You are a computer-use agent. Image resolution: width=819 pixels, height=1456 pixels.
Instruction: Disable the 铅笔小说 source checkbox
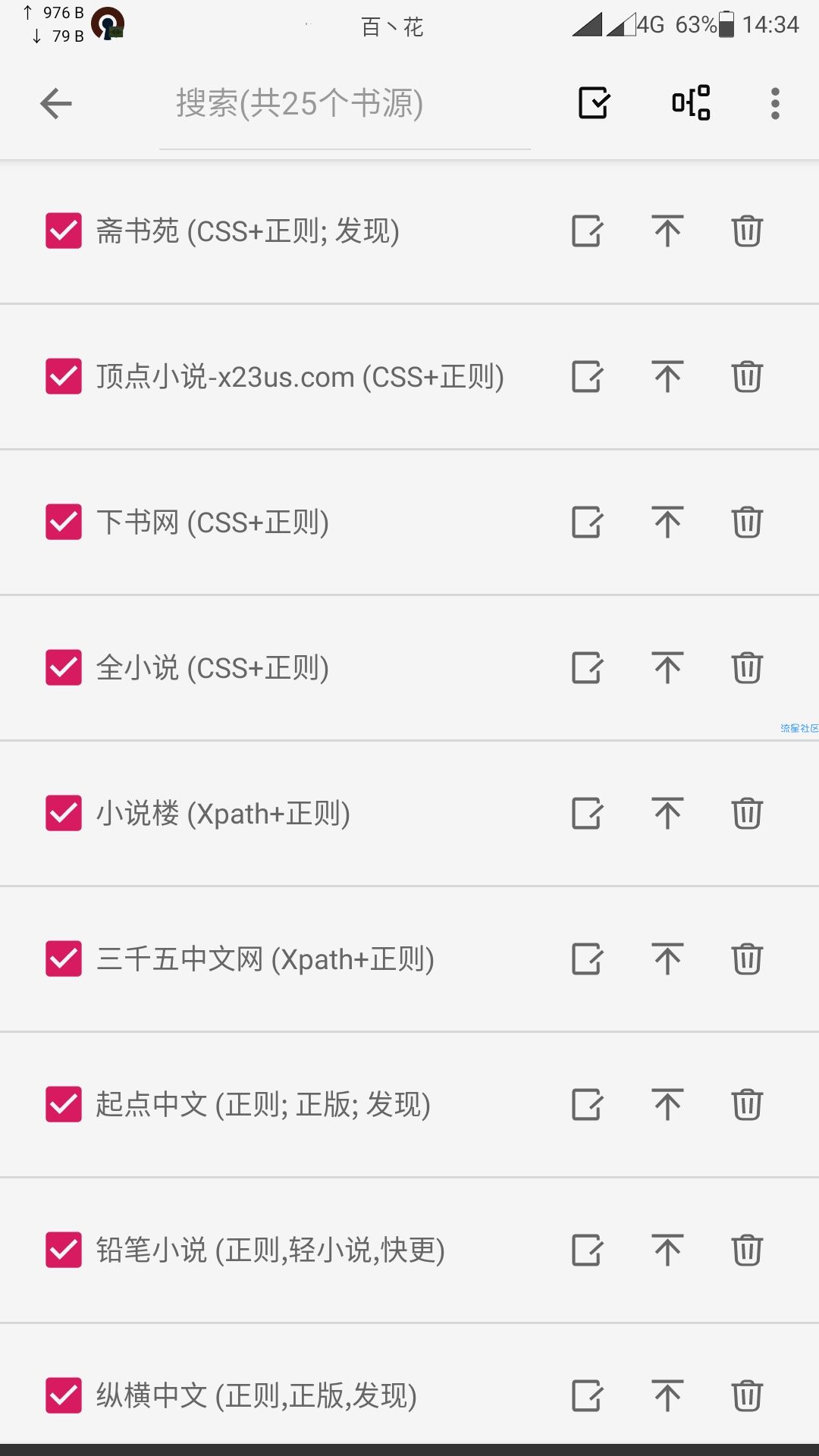[64, 1250]
